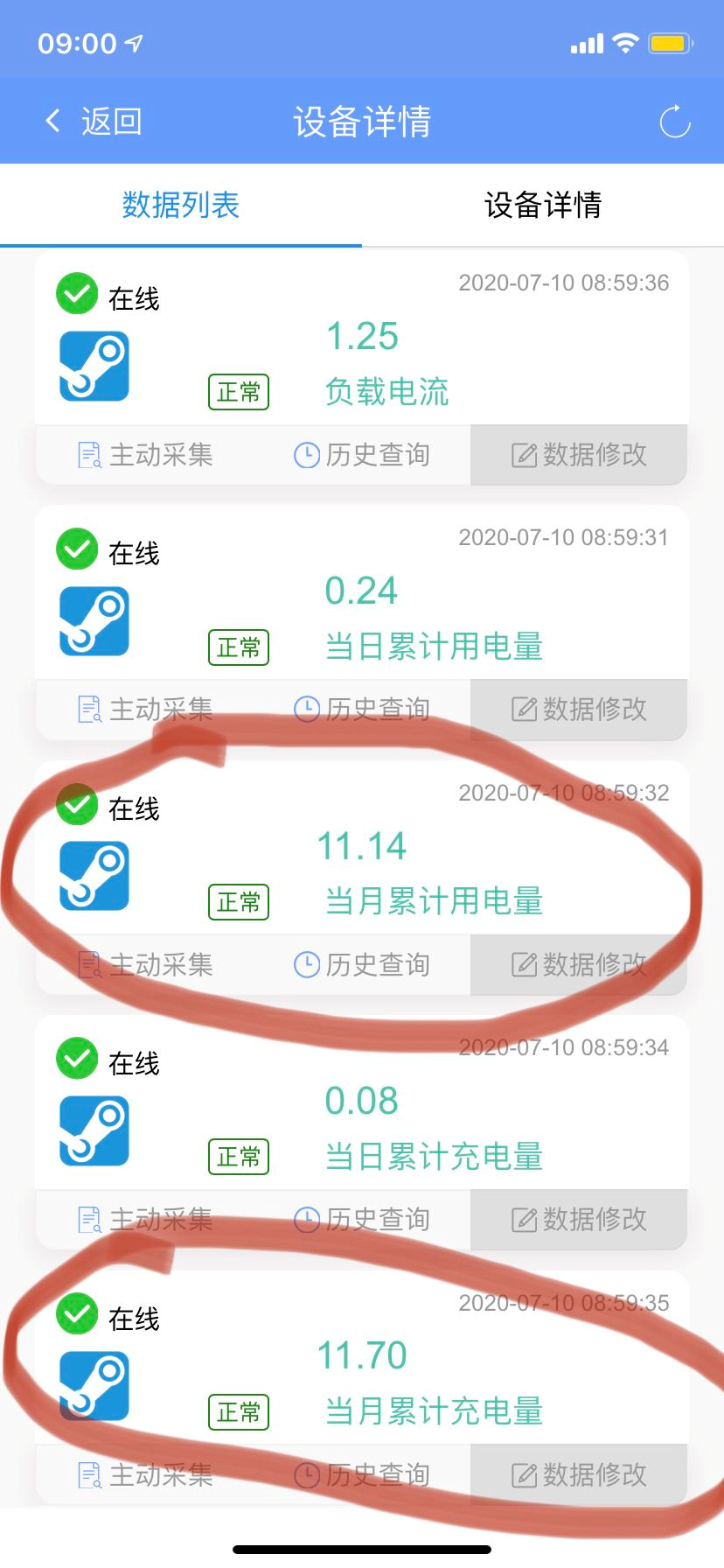Go back using 返回
This screenshot has height=1568, width=724.
(x=93, y=122)
